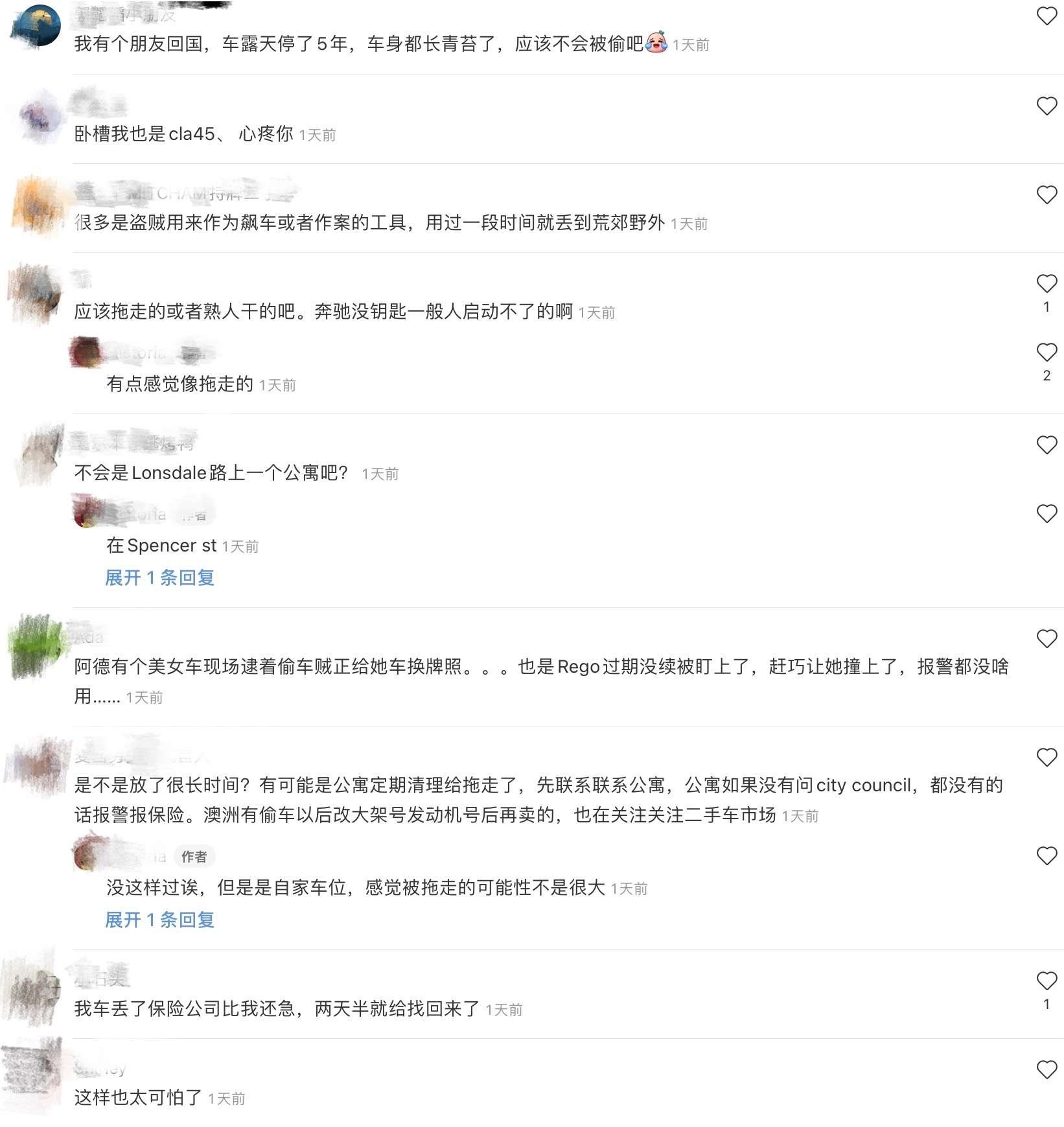The width and height of the screenshot is (1064, 1127).
Task: Like the comment about thieves dumping cars
Action: pos(1047,194)
